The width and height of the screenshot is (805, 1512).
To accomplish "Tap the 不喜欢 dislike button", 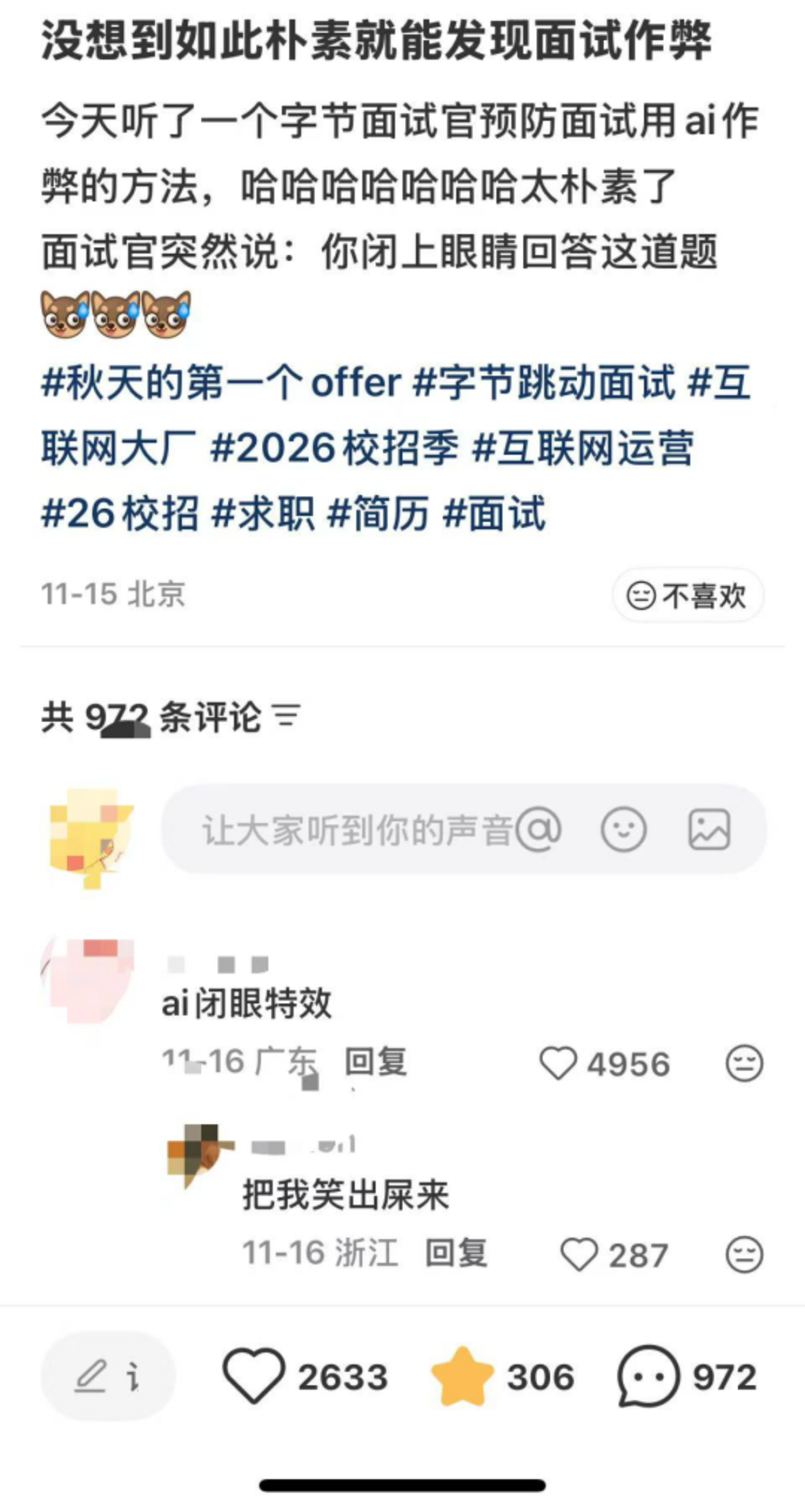I will pos(688,595).
